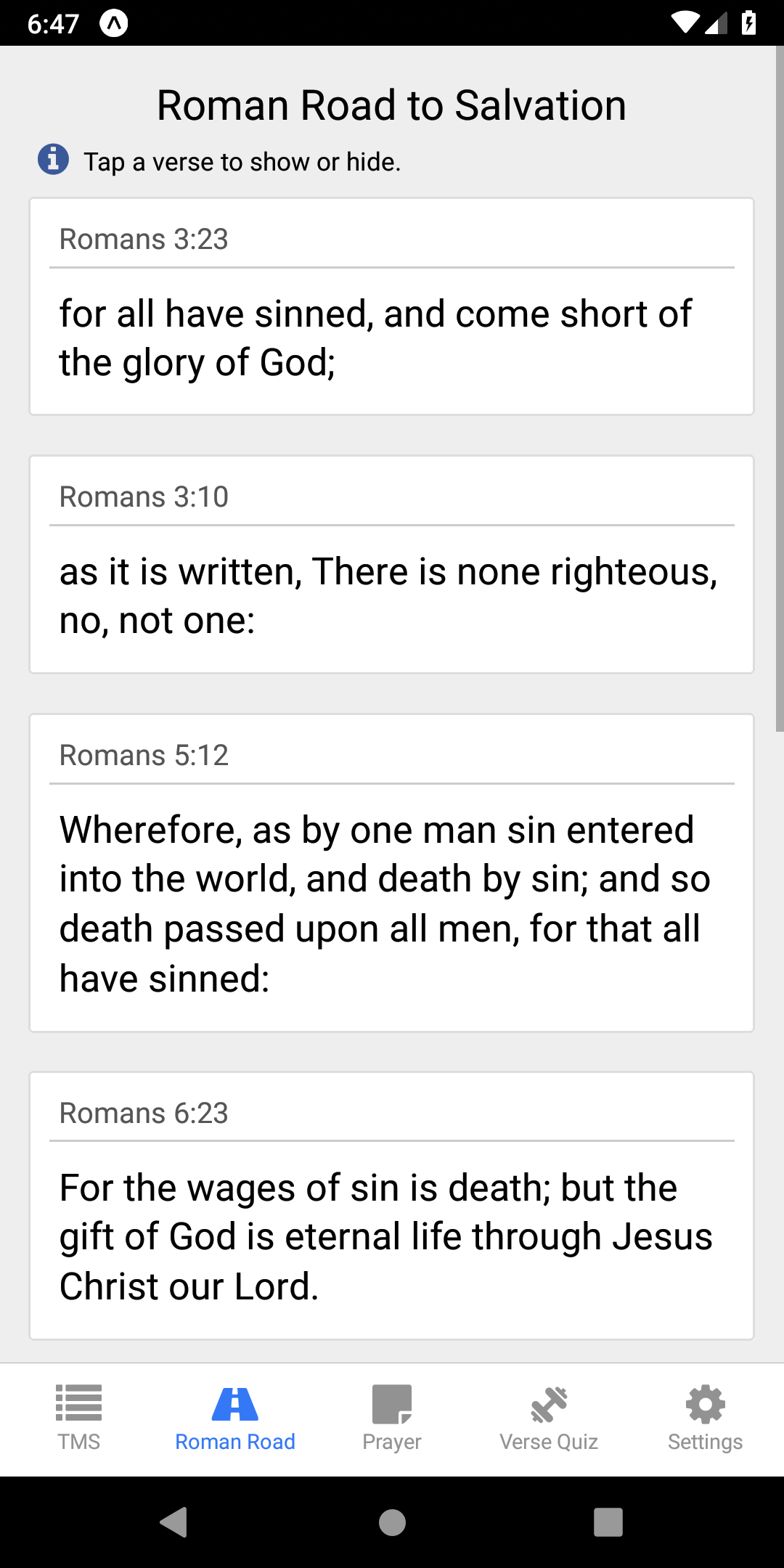784x1568 pixels.
Task: Open the Settings tab
Action: (x=706, y=1419)
